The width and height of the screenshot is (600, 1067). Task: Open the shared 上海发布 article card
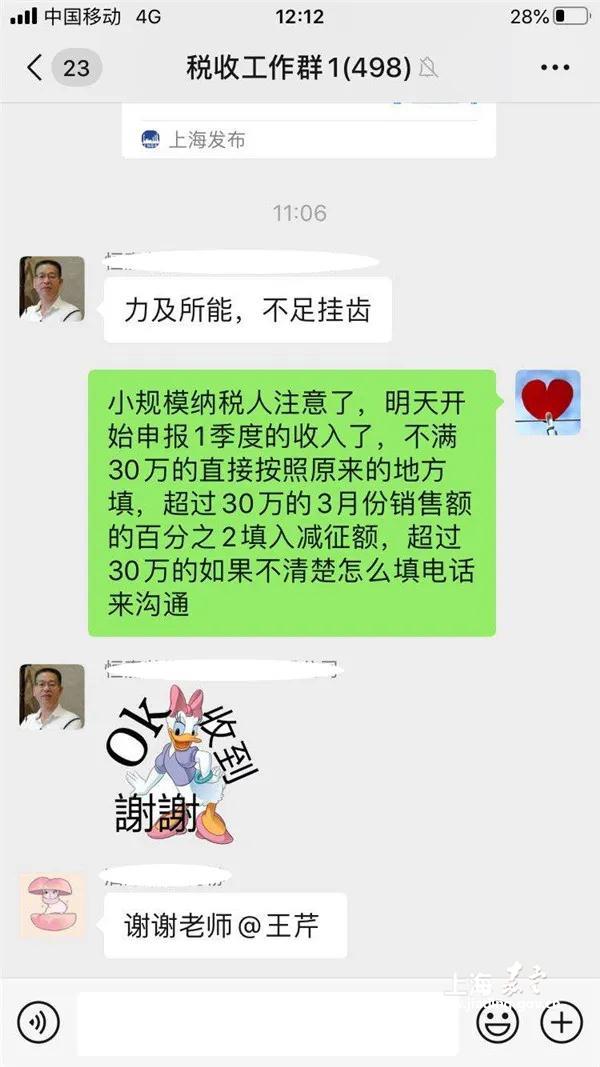click(309, 132)
